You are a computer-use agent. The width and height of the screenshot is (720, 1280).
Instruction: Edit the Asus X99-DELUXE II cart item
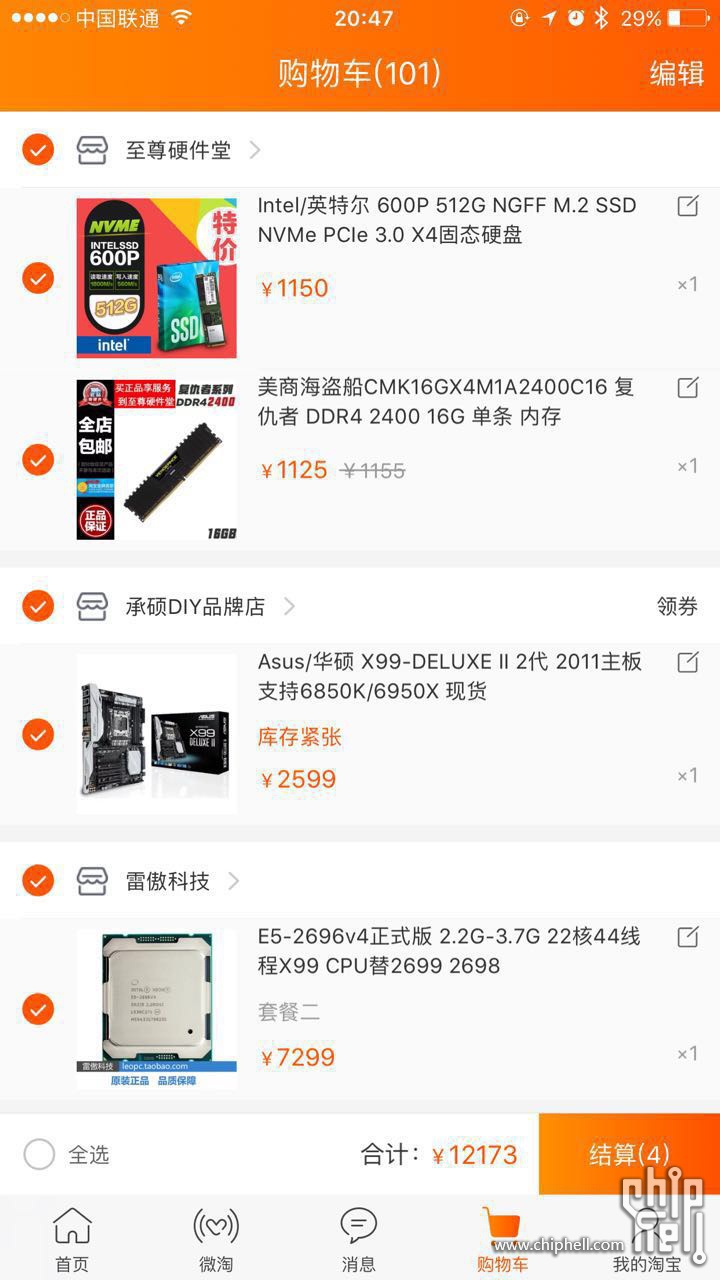click(687, 662)
